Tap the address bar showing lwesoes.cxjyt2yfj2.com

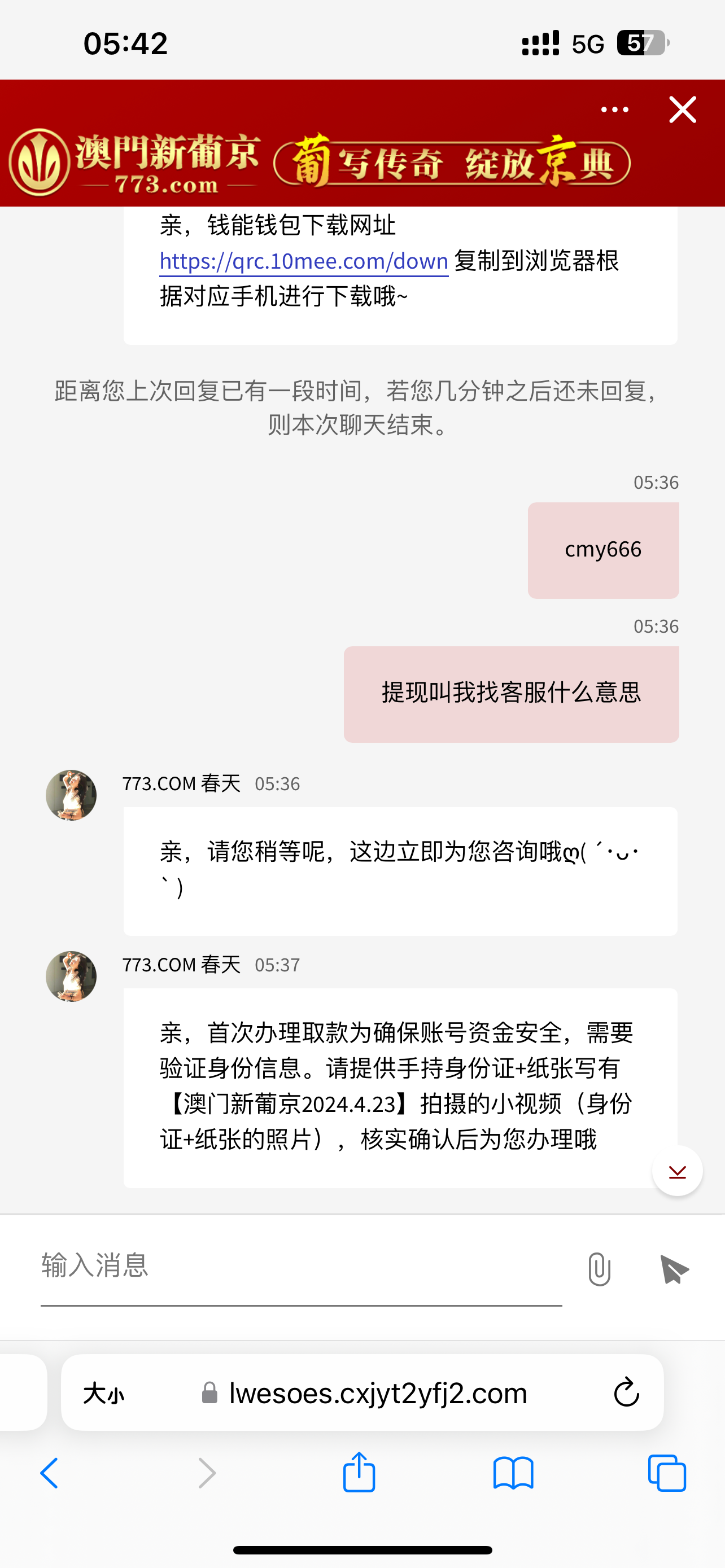[x=377, y=1392]
